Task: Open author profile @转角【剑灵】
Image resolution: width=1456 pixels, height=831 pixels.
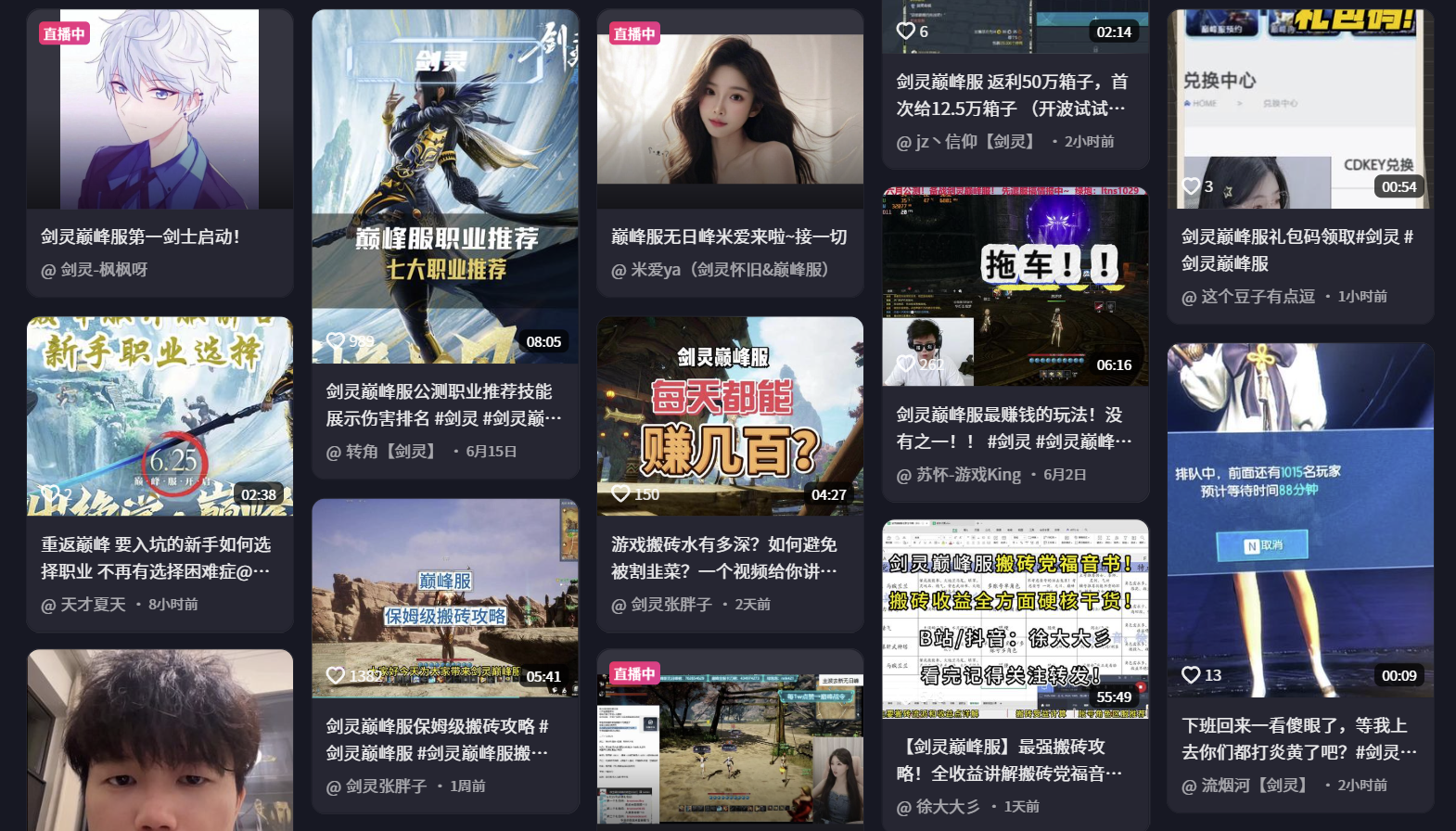Action: pos(381,452)
